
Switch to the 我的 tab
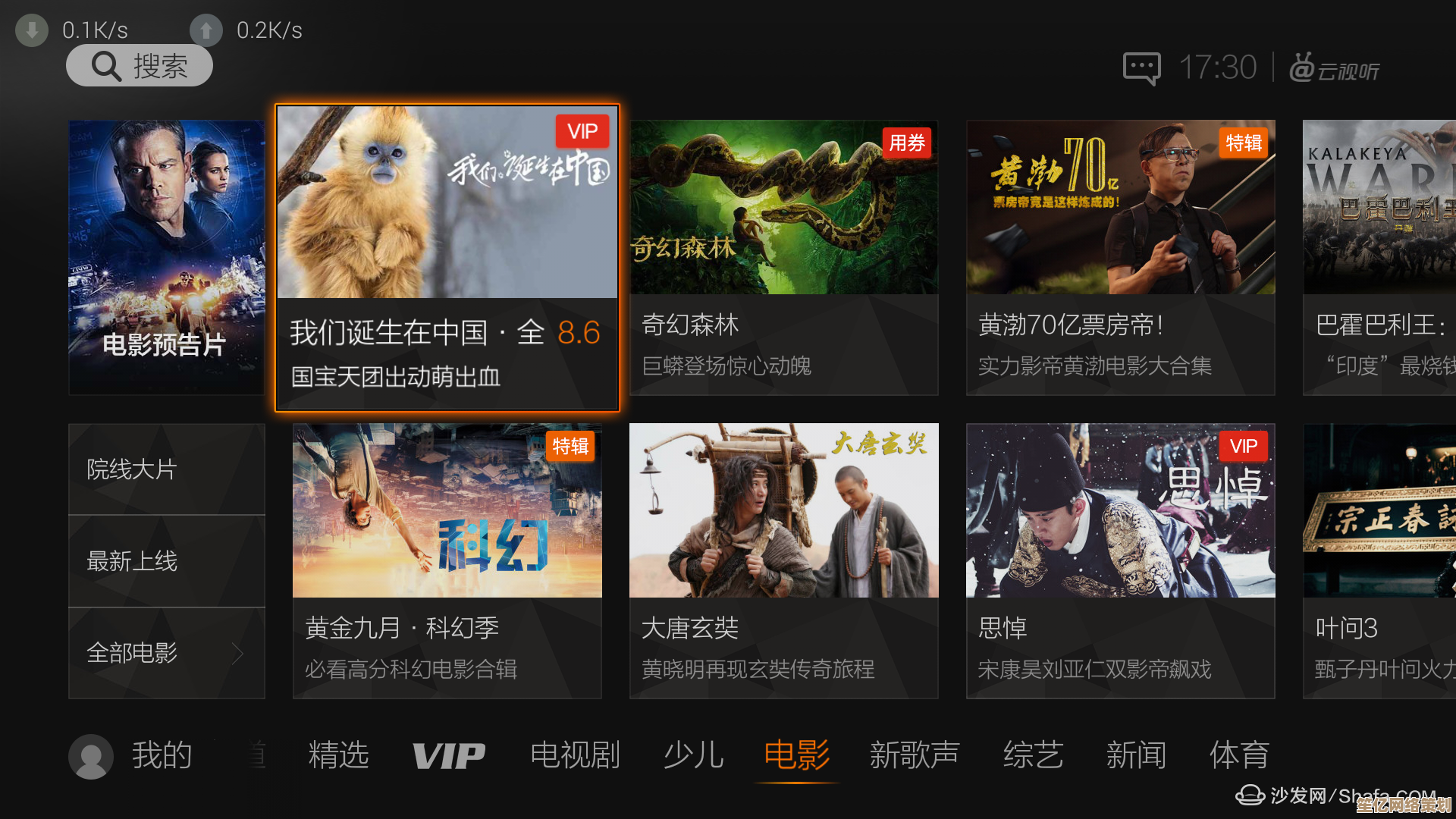(x=162, y=755)
